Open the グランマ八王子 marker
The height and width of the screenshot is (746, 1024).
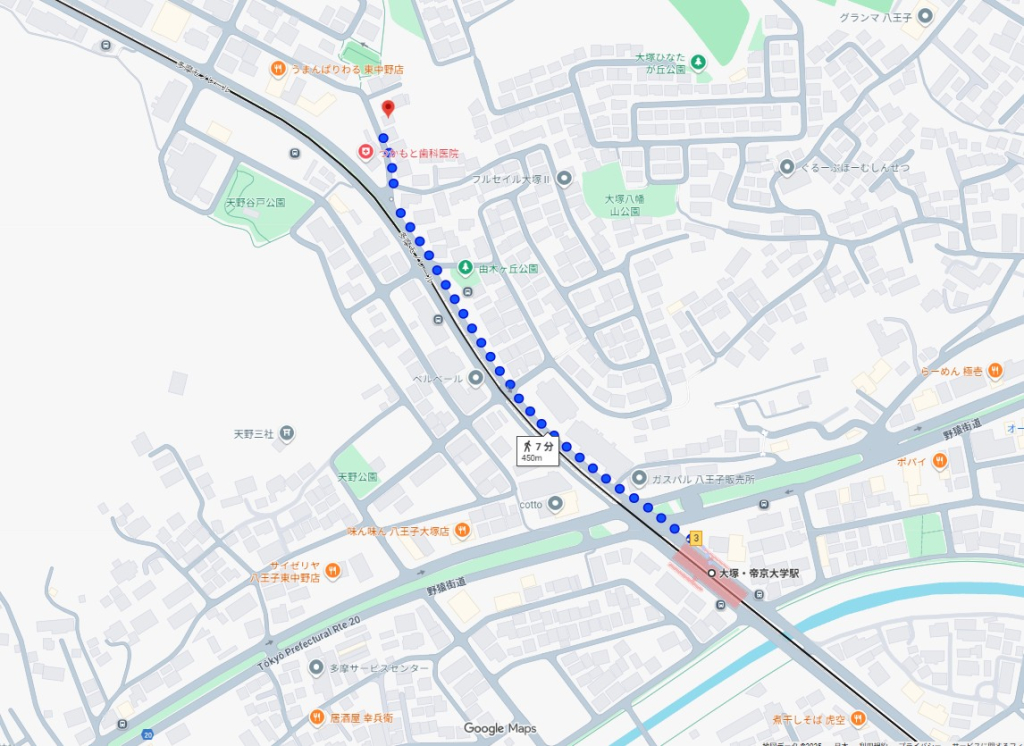coord(925,16)
